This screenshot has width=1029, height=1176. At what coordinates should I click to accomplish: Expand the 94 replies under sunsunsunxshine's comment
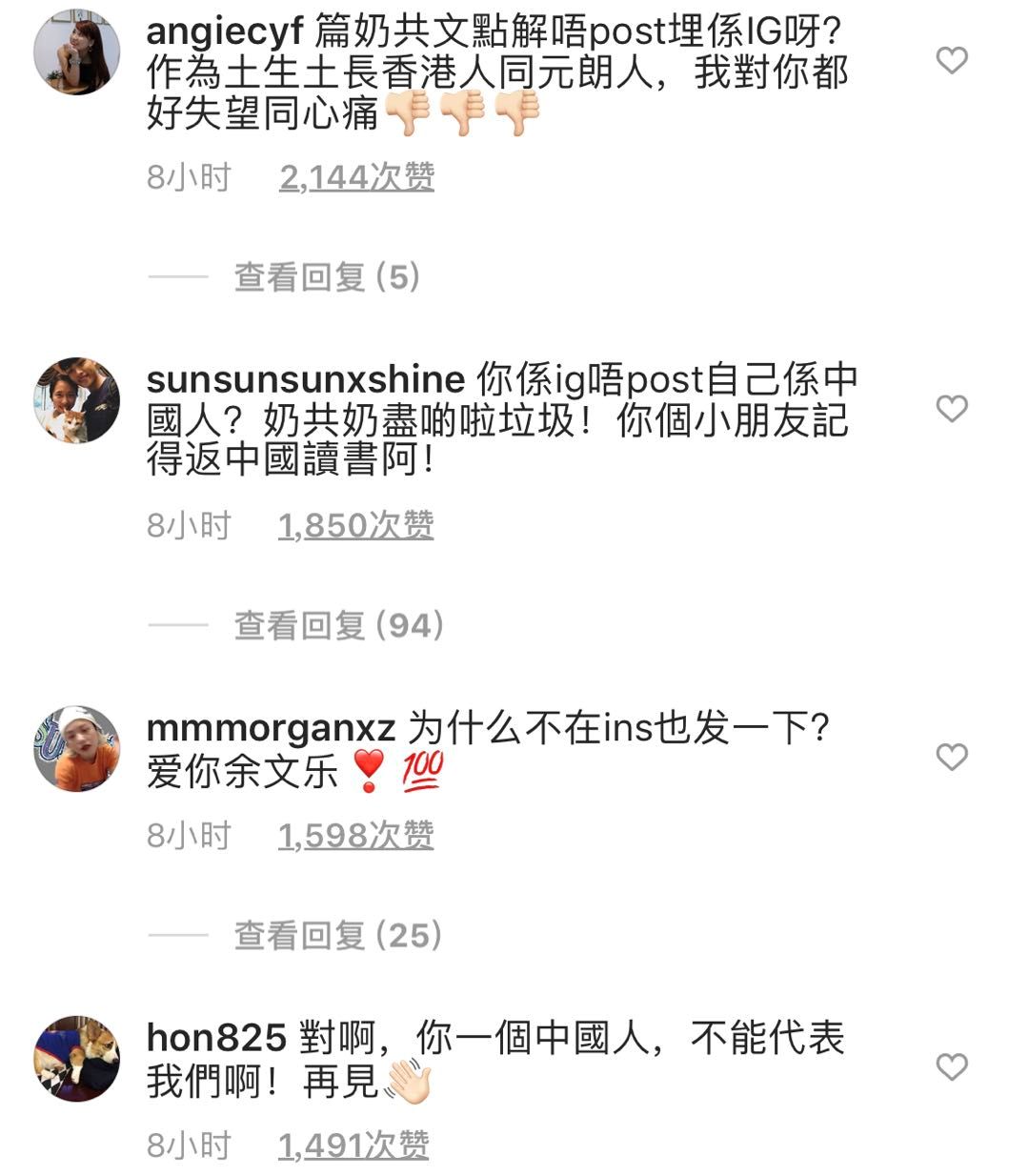pos(338,625)
